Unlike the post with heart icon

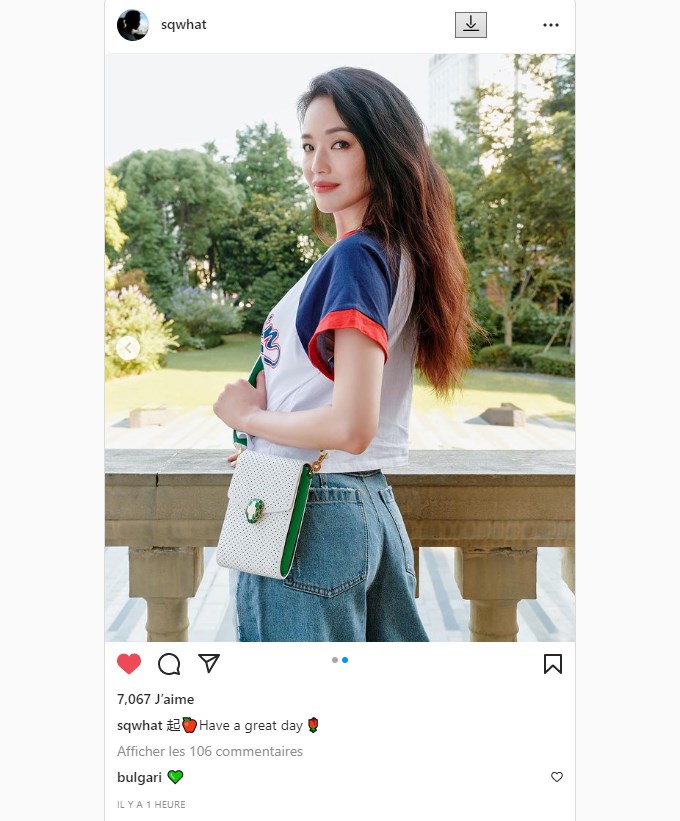[129, 664]
